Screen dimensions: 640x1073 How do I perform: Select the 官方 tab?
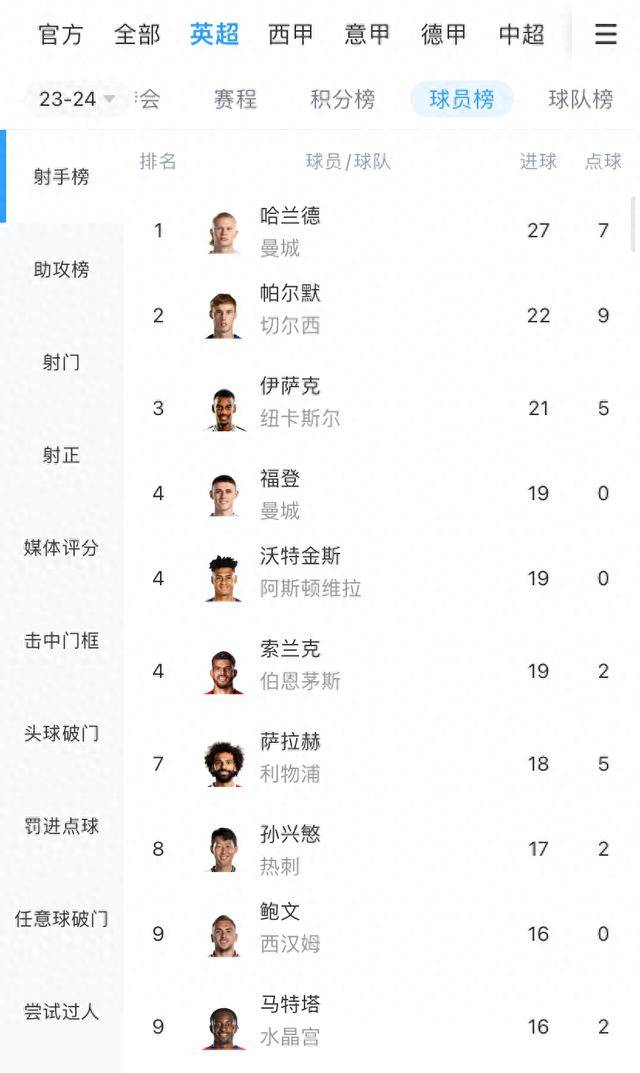pos(60,34)
